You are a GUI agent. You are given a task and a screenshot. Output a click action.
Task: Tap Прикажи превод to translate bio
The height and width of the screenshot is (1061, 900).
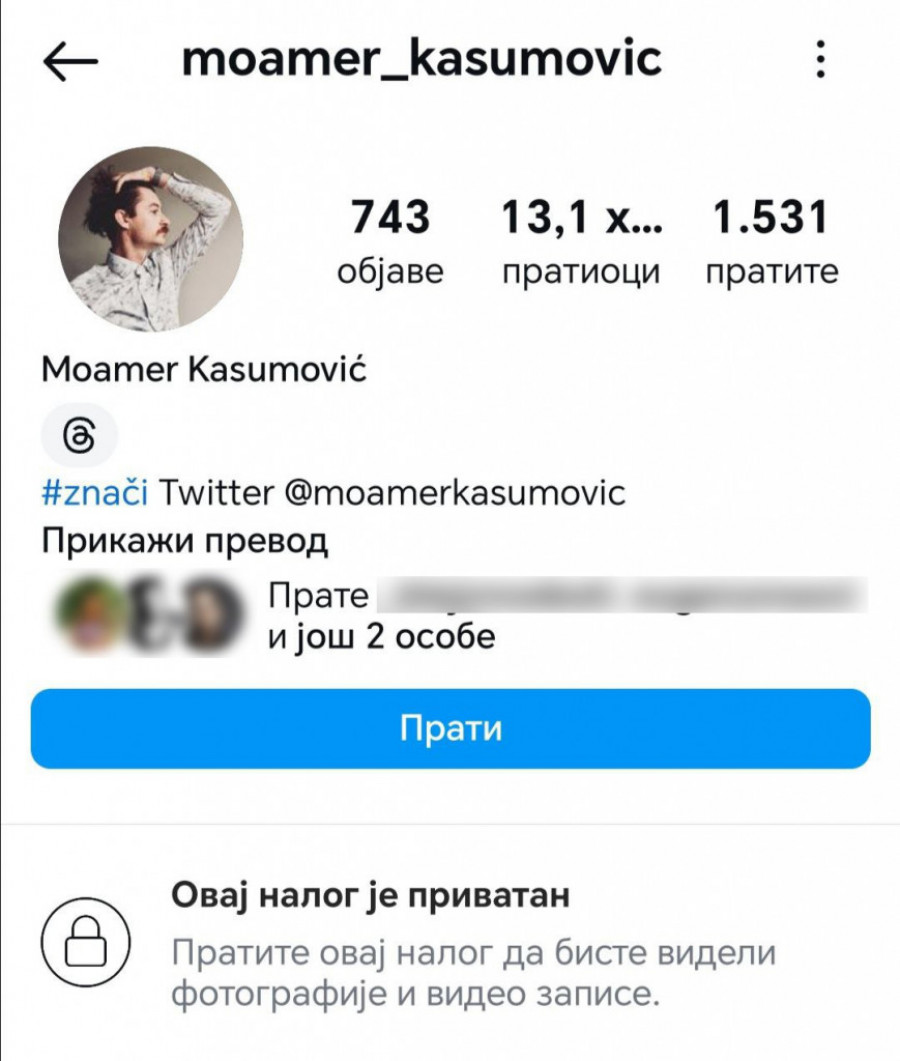click(184, 542)
